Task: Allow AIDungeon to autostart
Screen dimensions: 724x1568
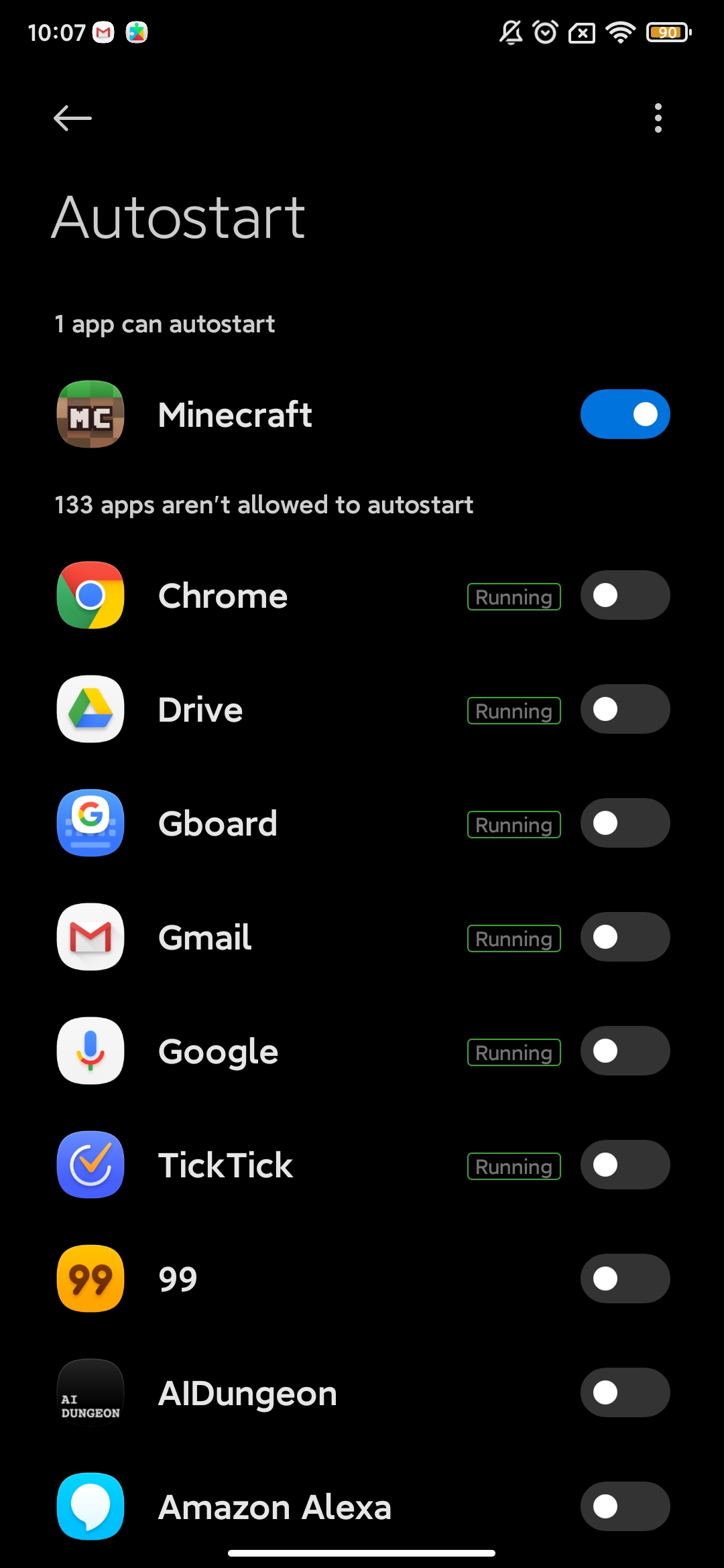Action: tap(625, 1392)
